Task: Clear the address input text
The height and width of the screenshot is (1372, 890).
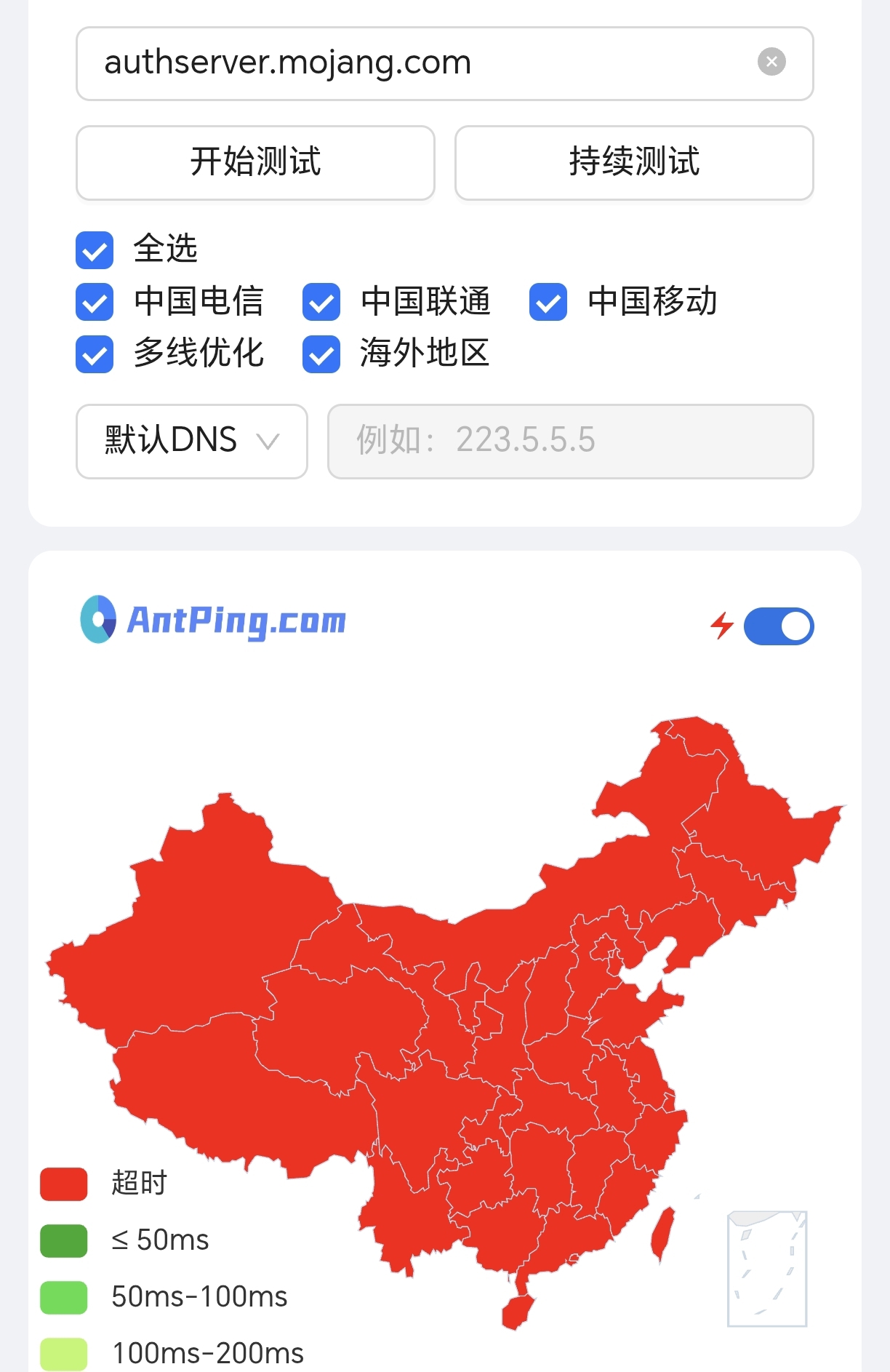Action: tap(771, 62)
